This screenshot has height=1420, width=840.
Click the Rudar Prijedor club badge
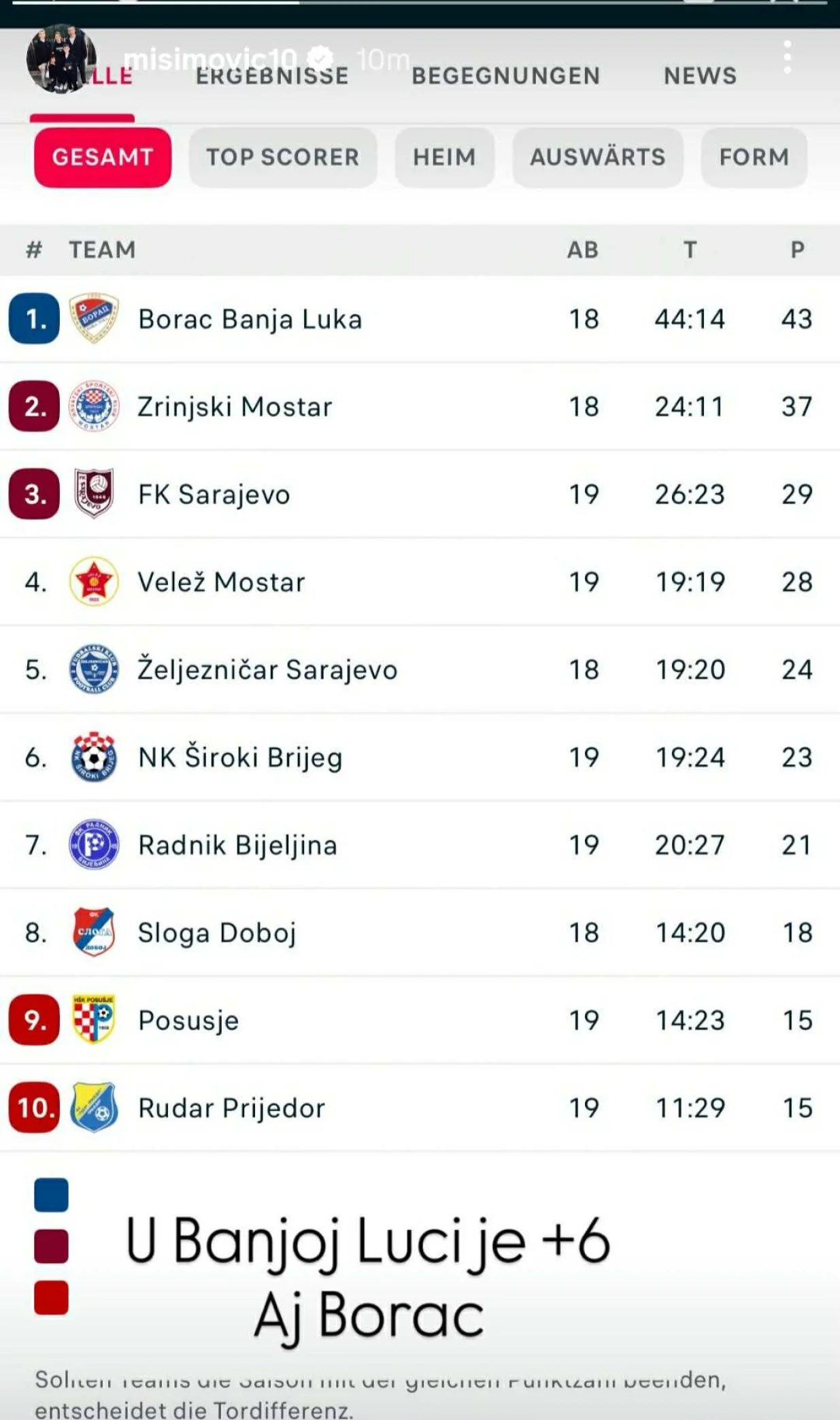pyautogui.click(x=93, y=1108)
